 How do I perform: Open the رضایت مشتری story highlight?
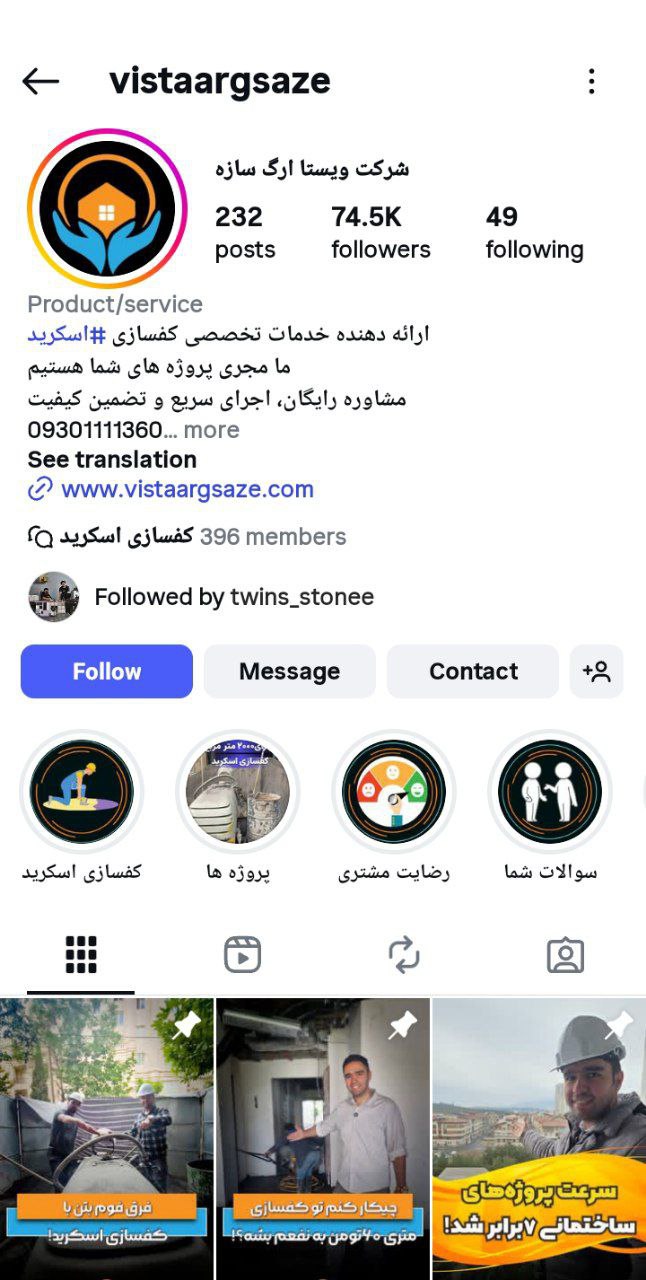pyautogui.click(x=394, y=792)
